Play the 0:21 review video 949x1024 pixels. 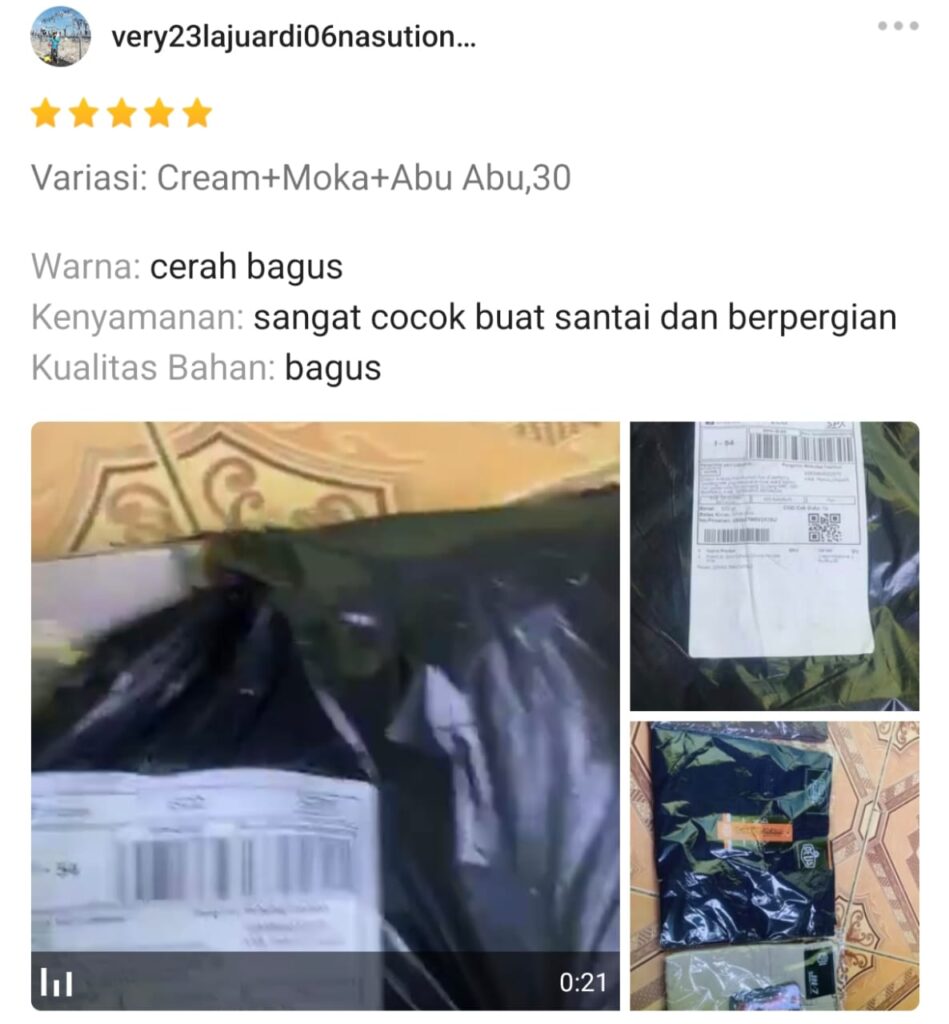[x=325, y=715]
